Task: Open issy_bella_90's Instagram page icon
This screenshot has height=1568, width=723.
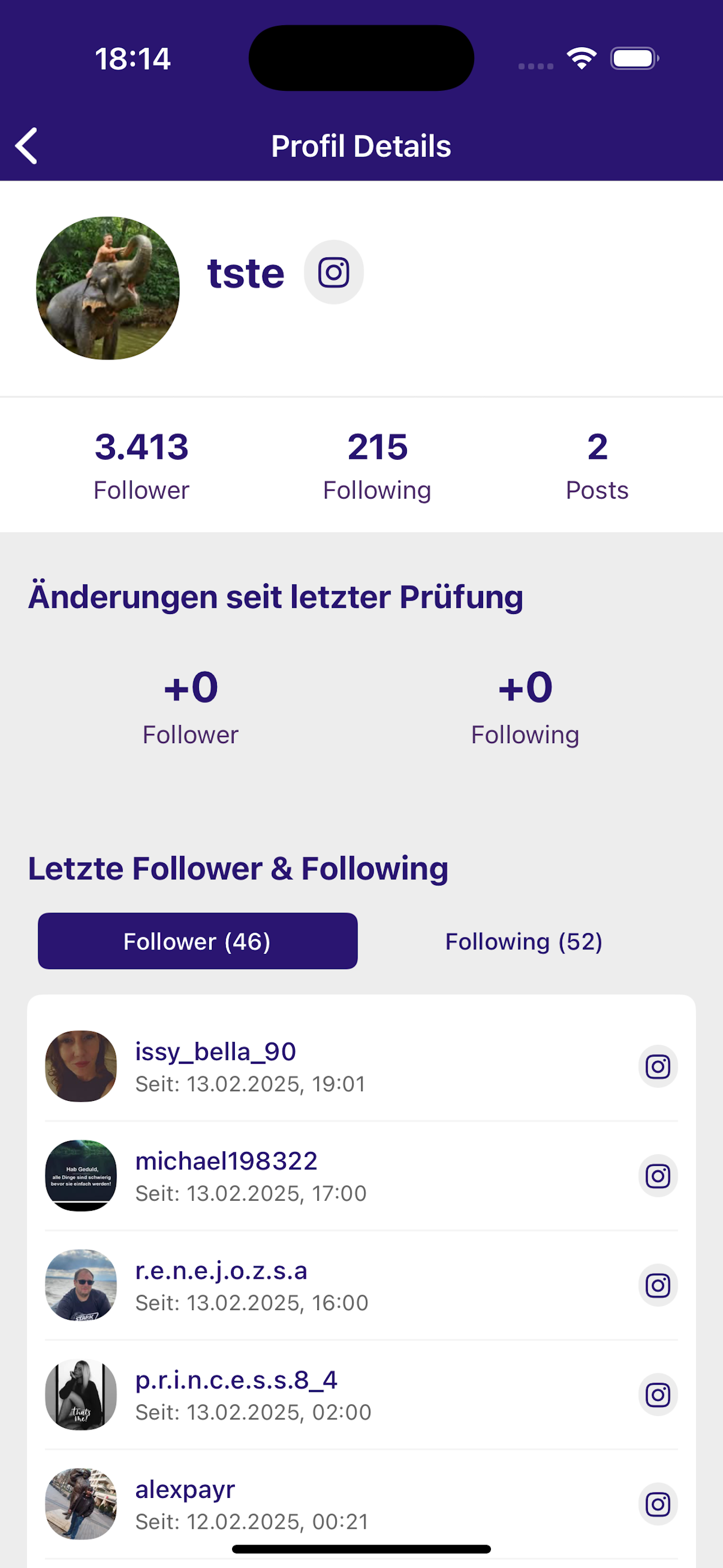Action: tap(658, 1066)
